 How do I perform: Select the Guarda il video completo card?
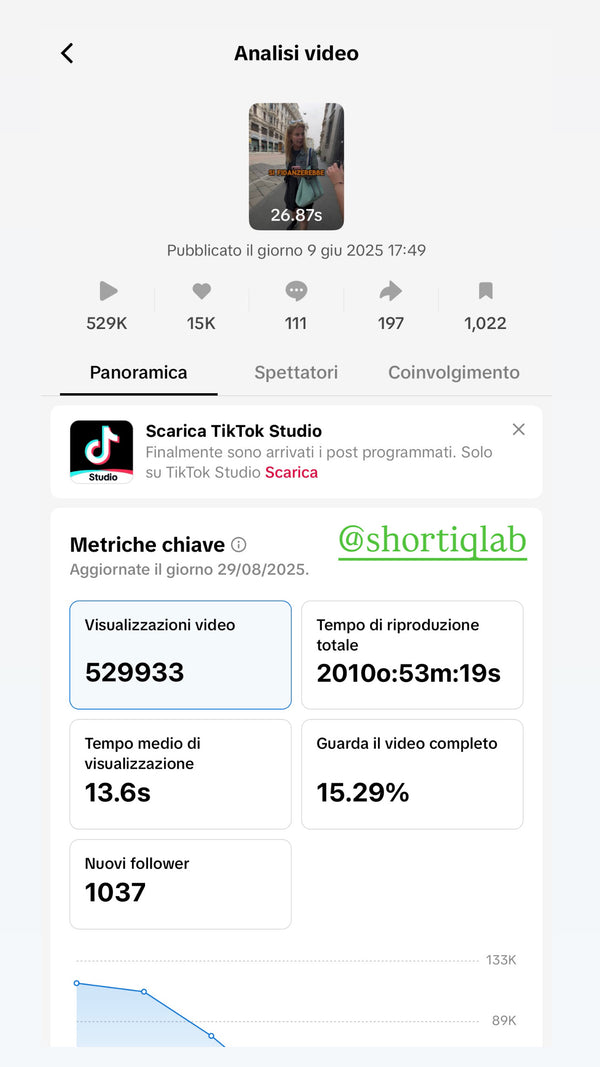coord(412,773)
